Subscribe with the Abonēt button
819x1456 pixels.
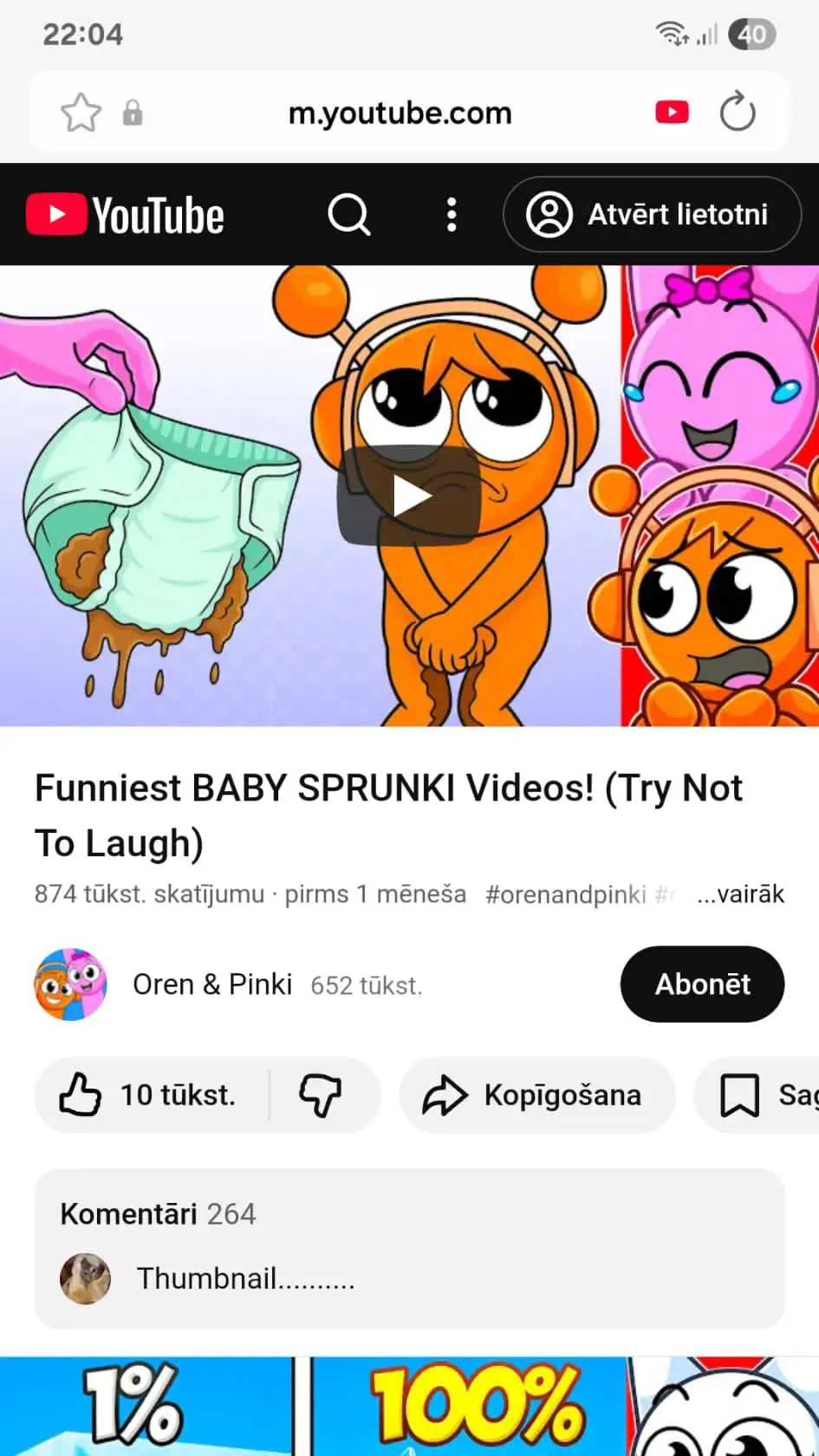[702, 985]
